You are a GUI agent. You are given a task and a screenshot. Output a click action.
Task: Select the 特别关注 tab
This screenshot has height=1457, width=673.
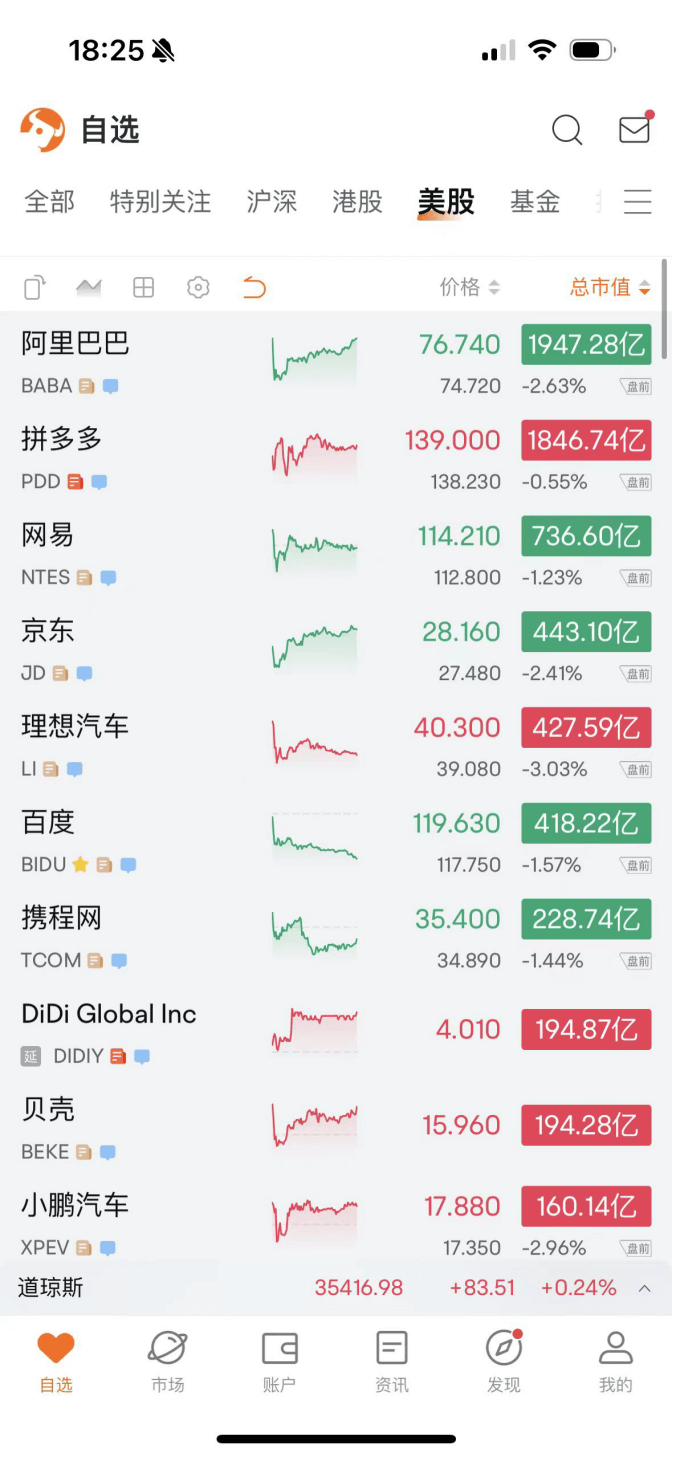tap(160, 202)
